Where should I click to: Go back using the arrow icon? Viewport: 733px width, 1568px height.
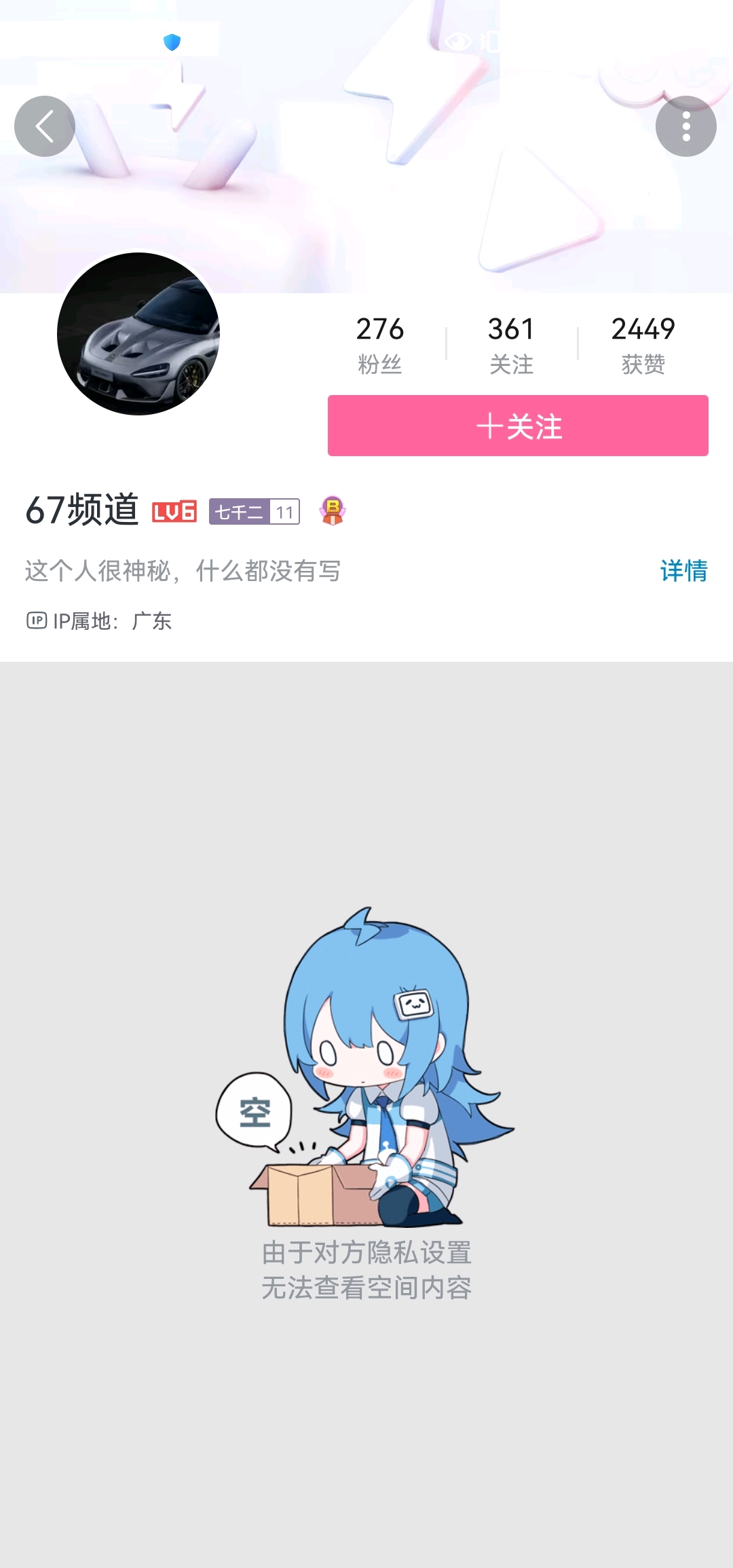tap(45, 126)
